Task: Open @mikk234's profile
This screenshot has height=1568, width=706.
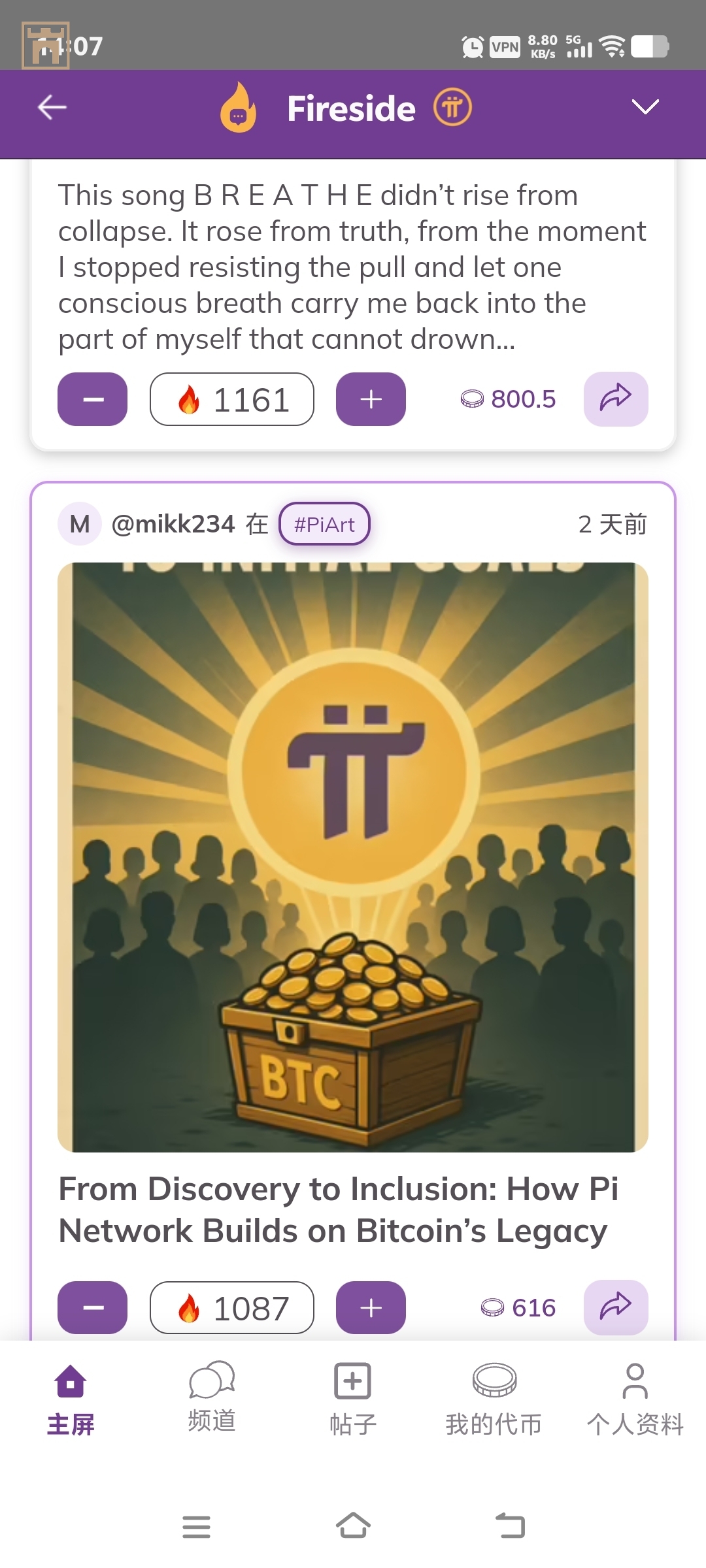Action: (173, 524)
